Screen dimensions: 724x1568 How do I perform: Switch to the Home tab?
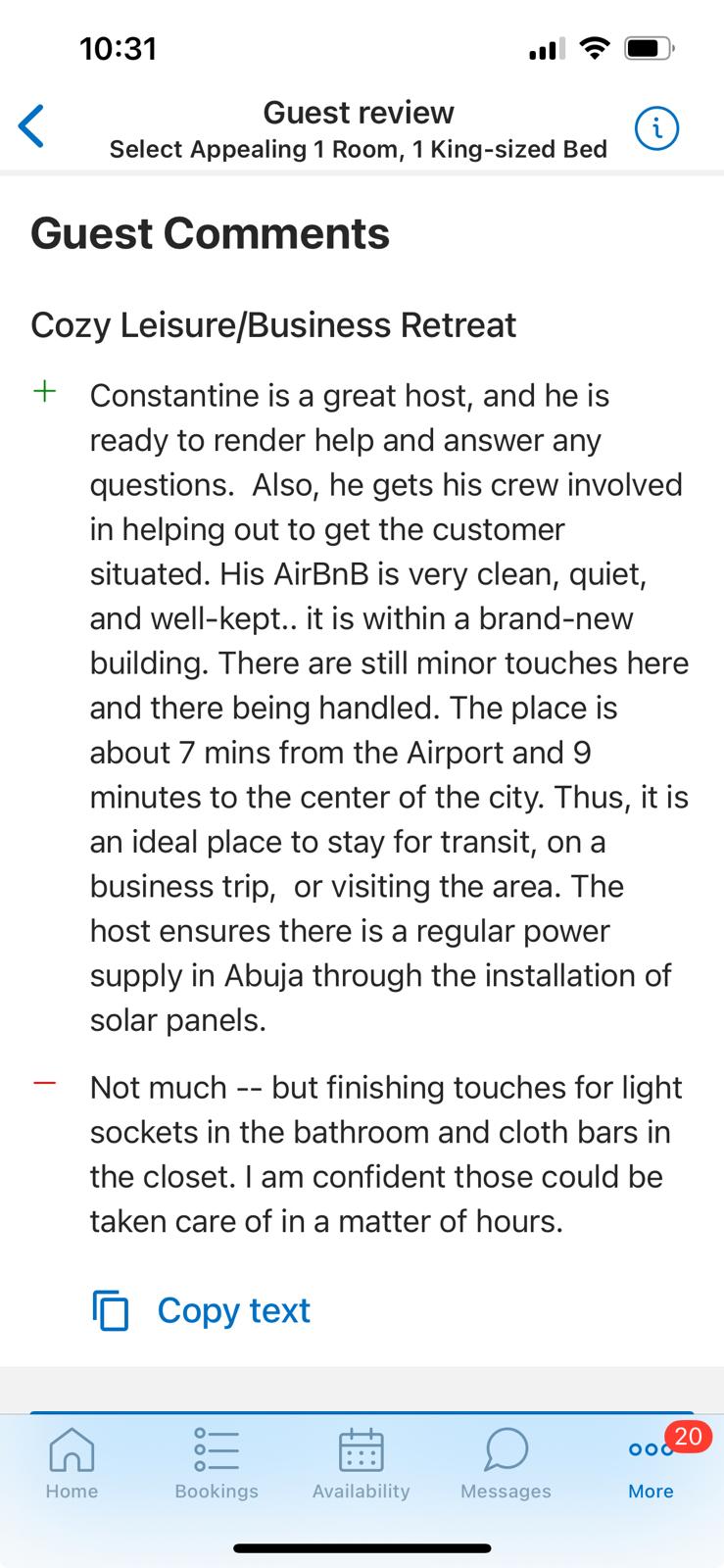[72, 1463]
